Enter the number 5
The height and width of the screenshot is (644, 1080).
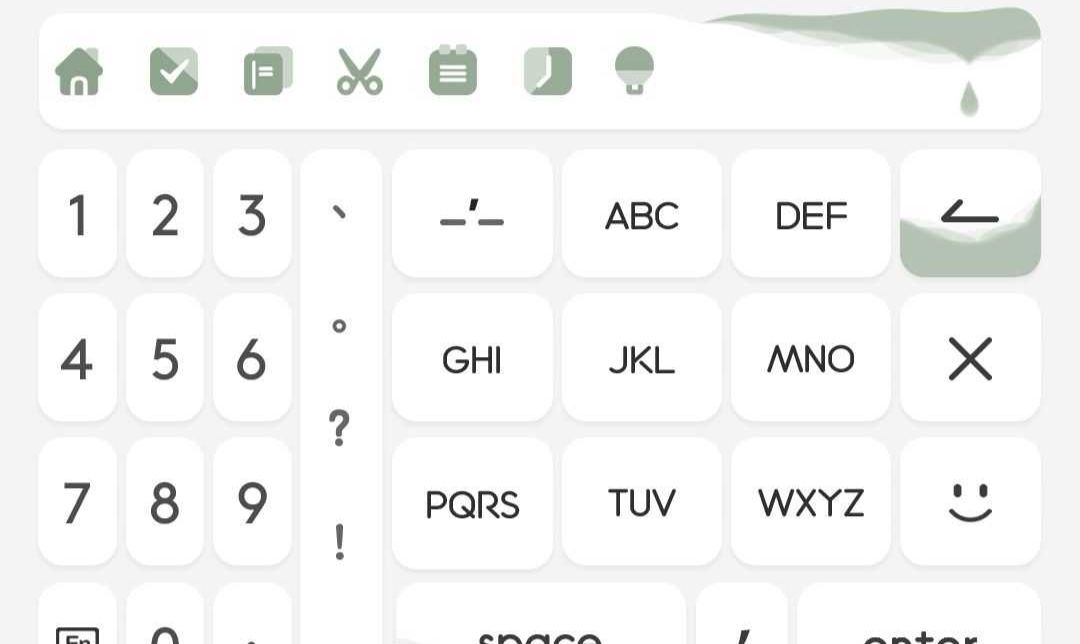point(165,358)
